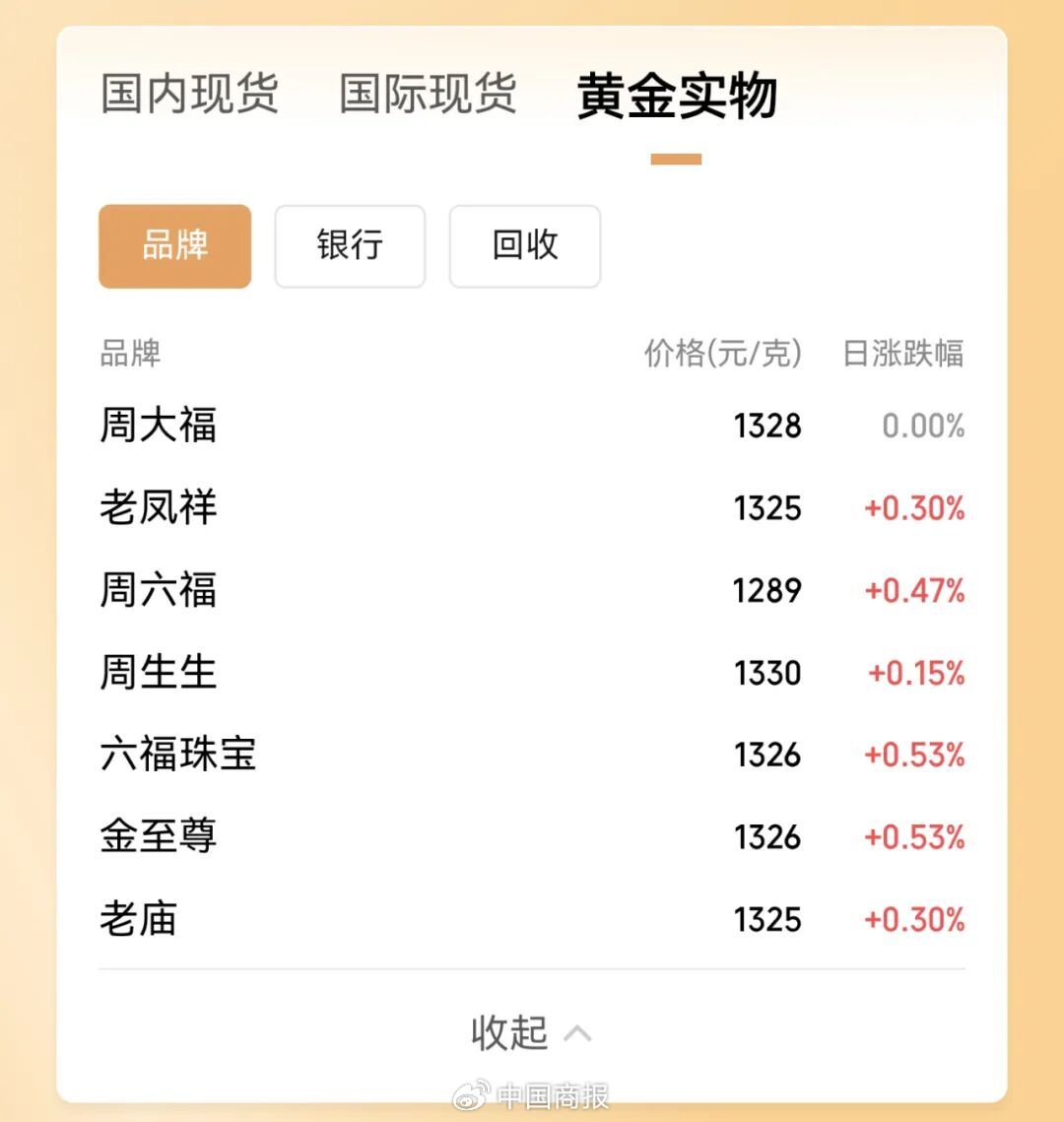Click the 日涨跌幅 column header

(900, 355)
